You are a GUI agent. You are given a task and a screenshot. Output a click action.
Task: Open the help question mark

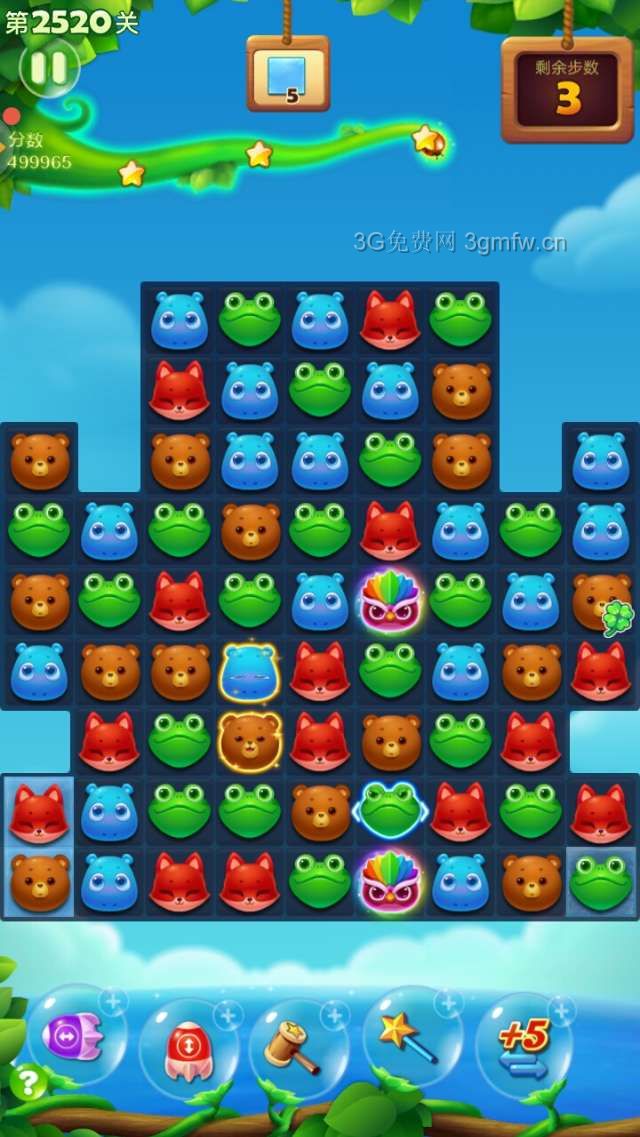28,1082
